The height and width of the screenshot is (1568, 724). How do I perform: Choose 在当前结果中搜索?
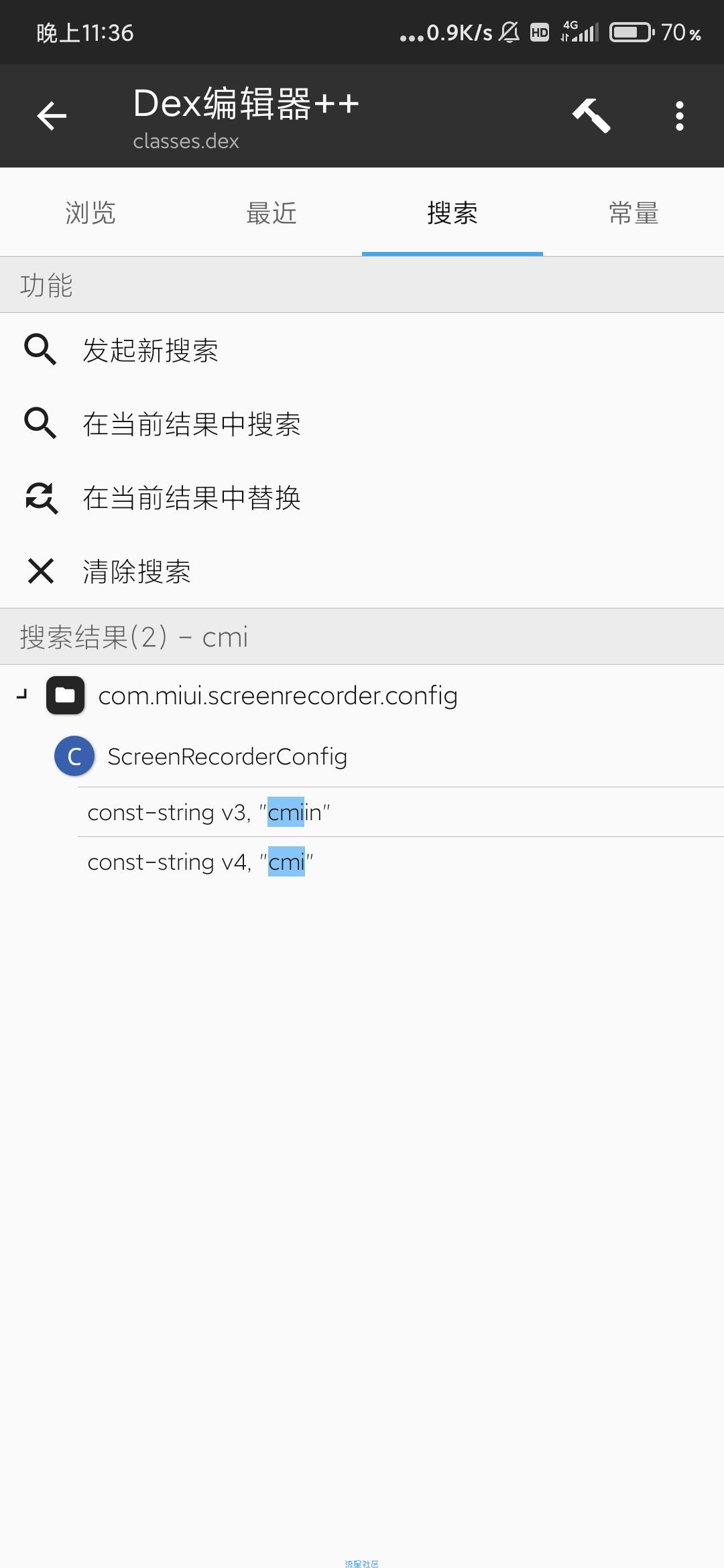(191, 424)
